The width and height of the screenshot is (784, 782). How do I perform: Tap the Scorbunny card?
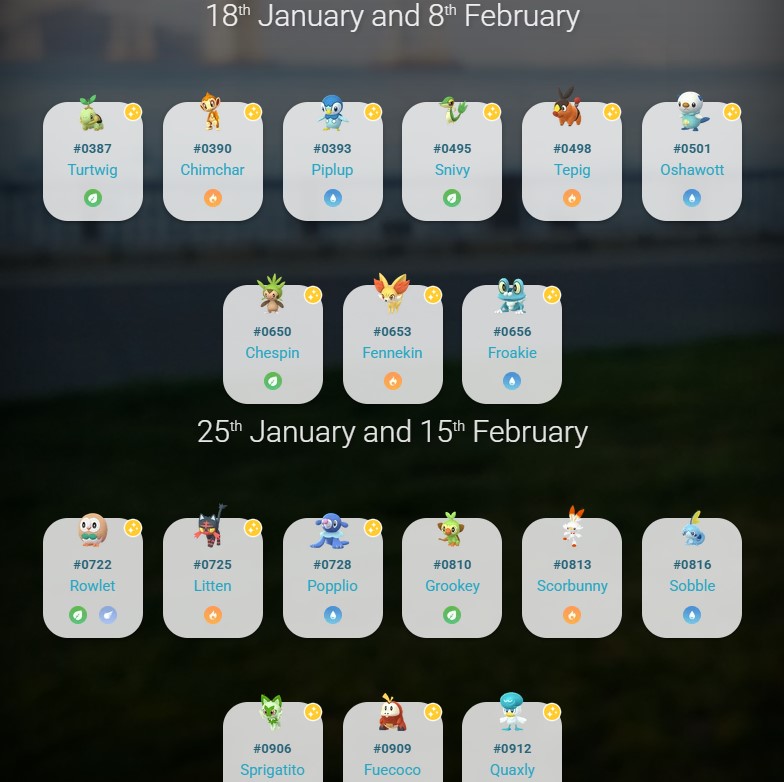pyautogui.click(x=572, y=577)
